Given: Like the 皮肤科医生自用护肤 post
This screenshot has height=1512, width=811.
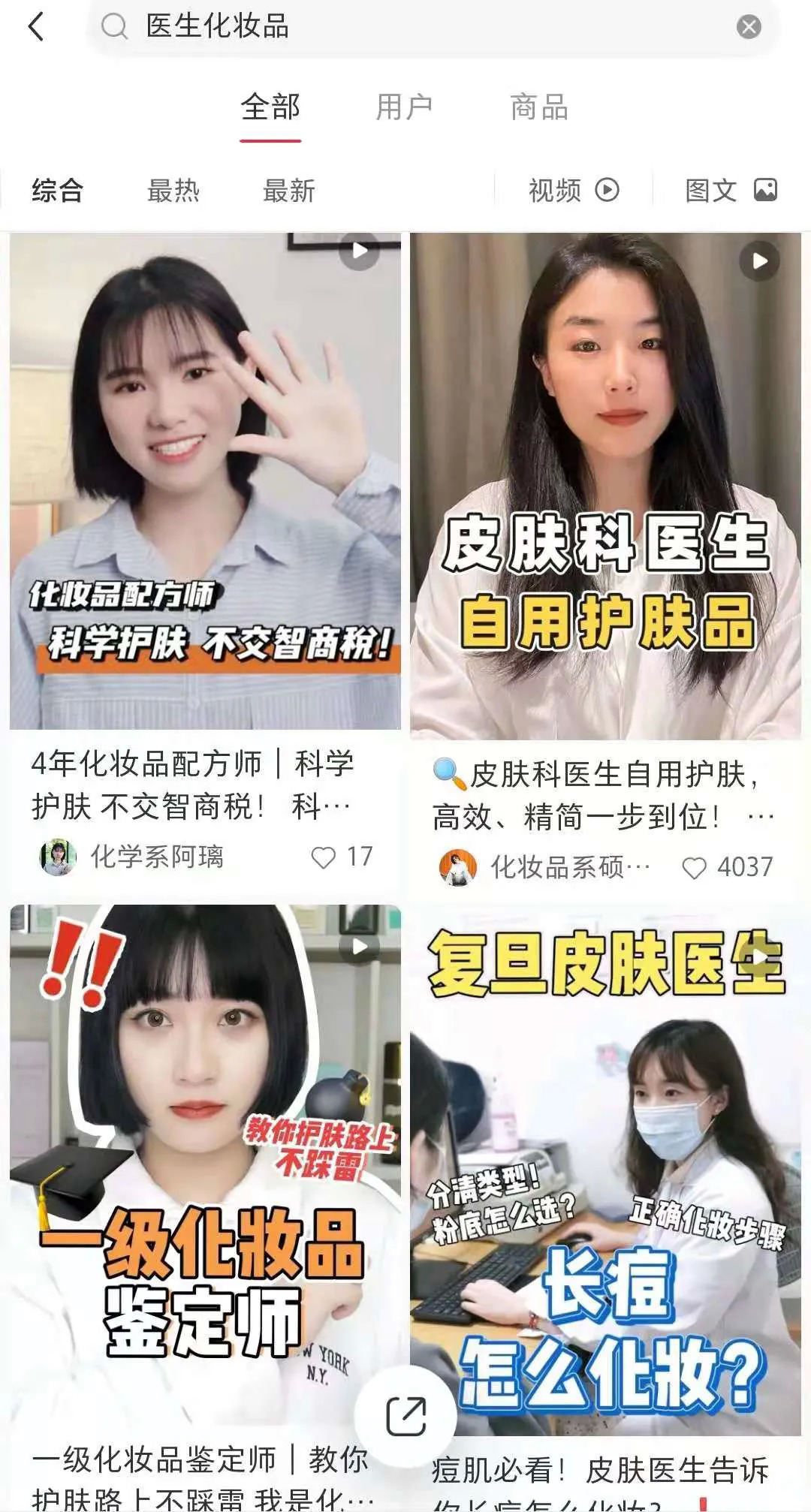Looking at the screenshot, I should click(694, 868).
